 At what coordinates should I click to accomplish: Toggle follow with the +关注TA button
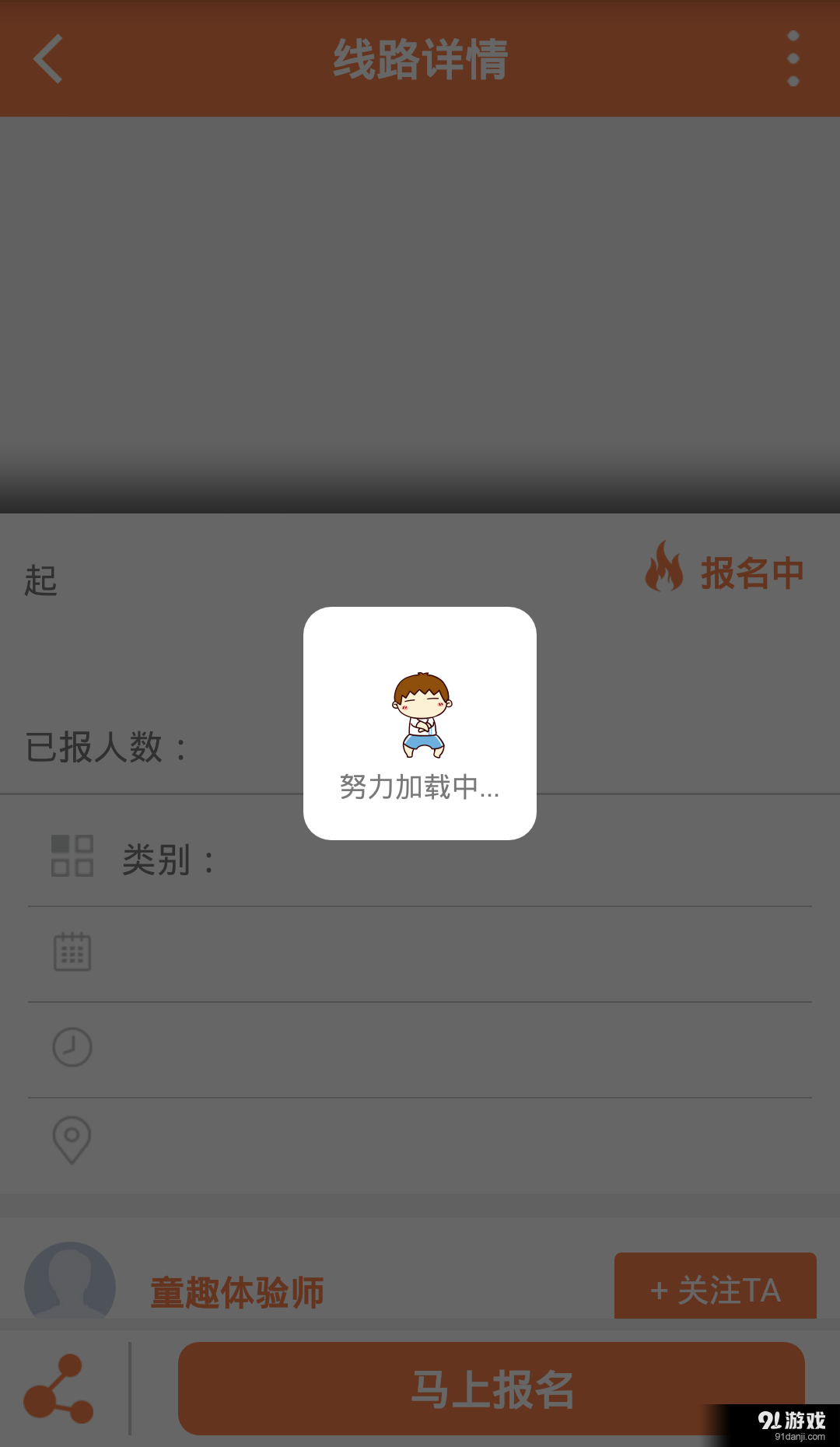[x=714, y=1289]
